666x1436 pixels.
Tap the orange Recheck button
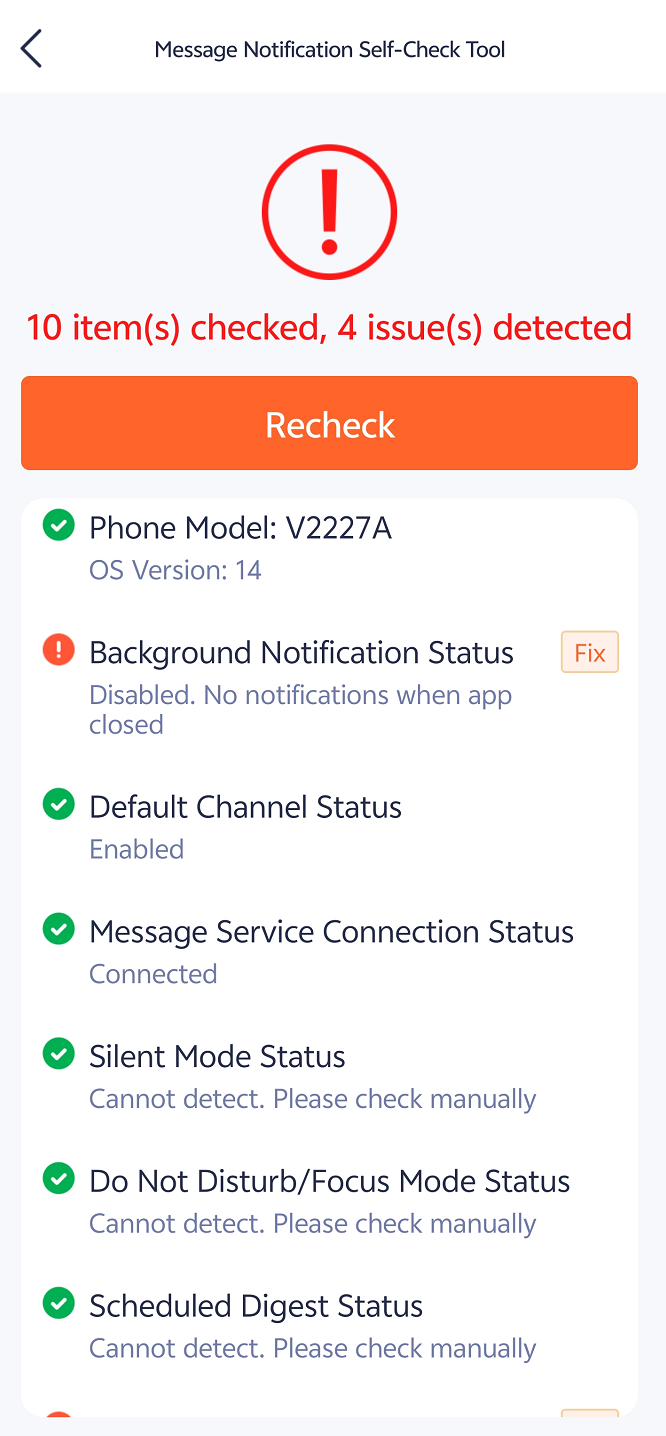click(x=329, y=424)
